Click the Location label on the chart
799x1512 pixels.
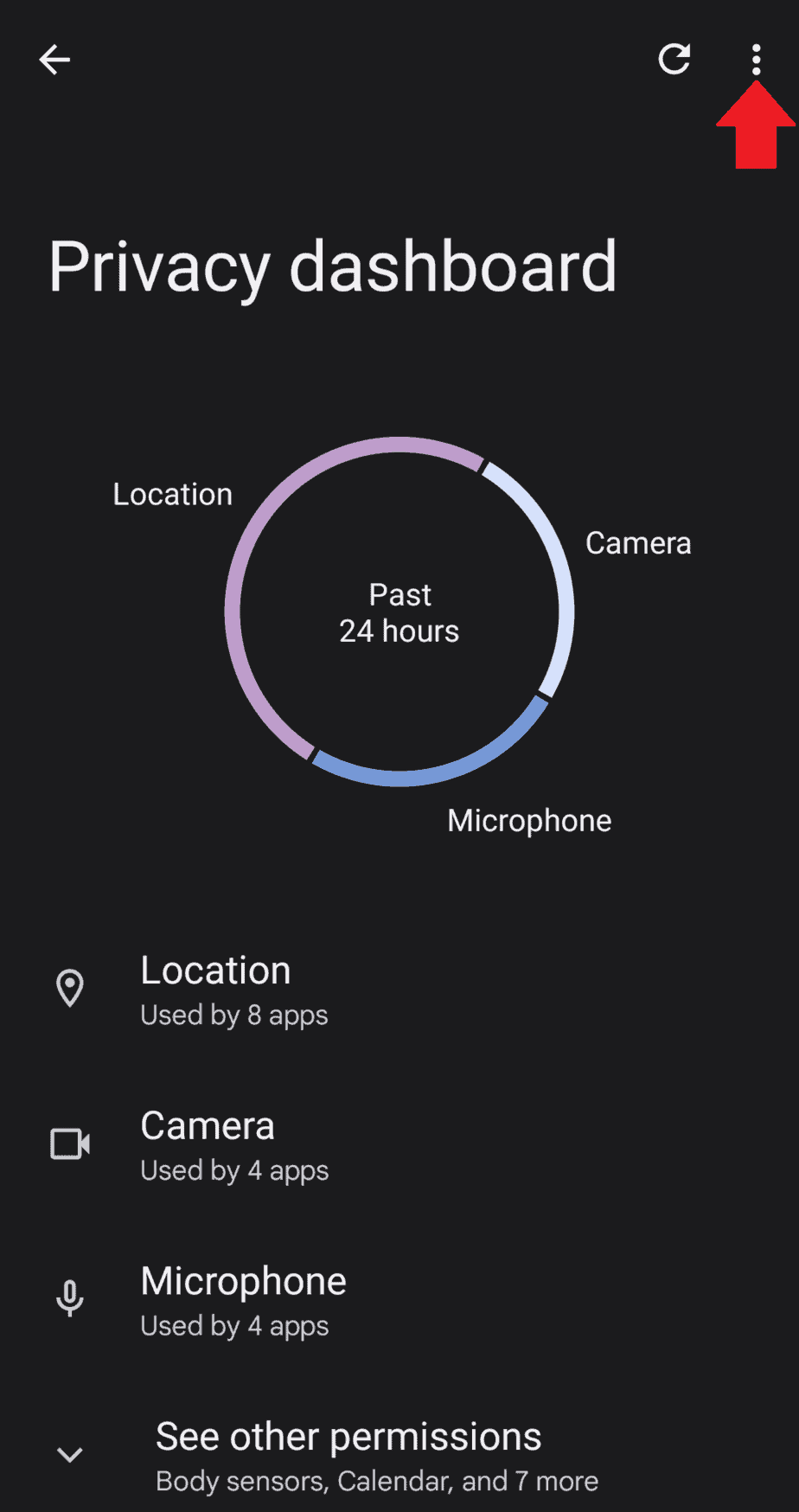point(172,494)
